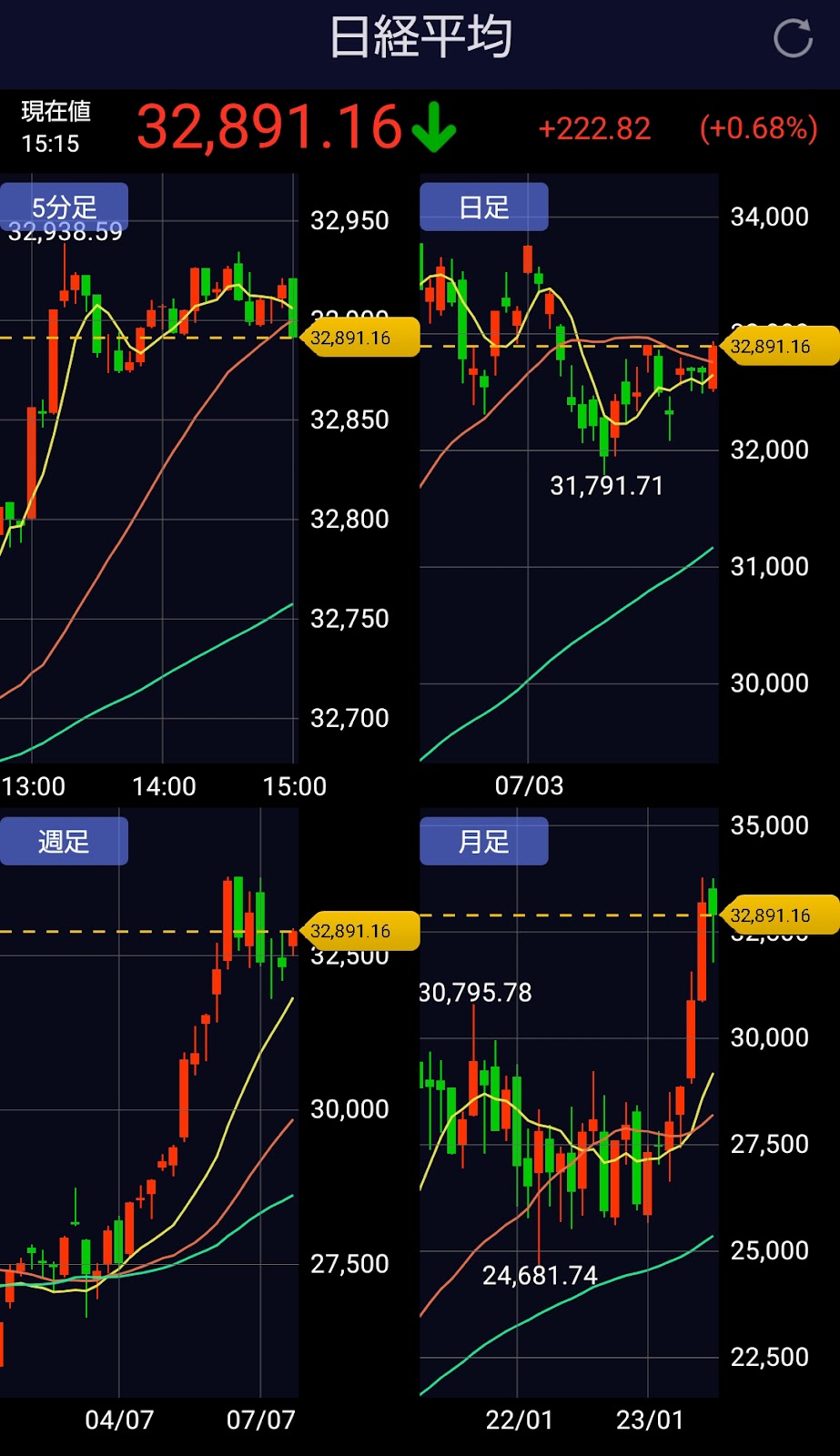Viewport: 840px width, 1456px height.
Task: Open the 月足 monthly chart
Action: [484, 841]
